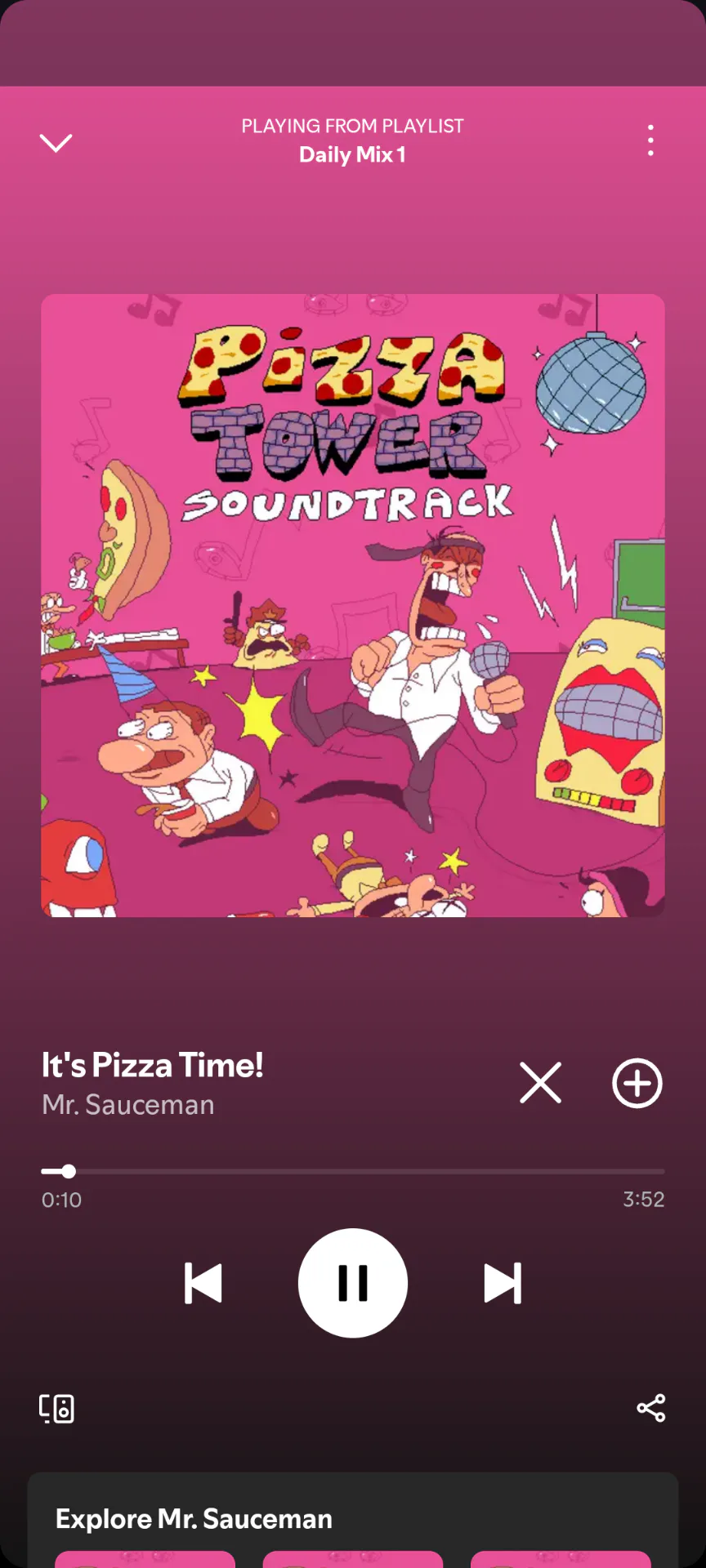This screenshot has width=706, height=1568.
Task: Pause the current song
Action: 353,1283
